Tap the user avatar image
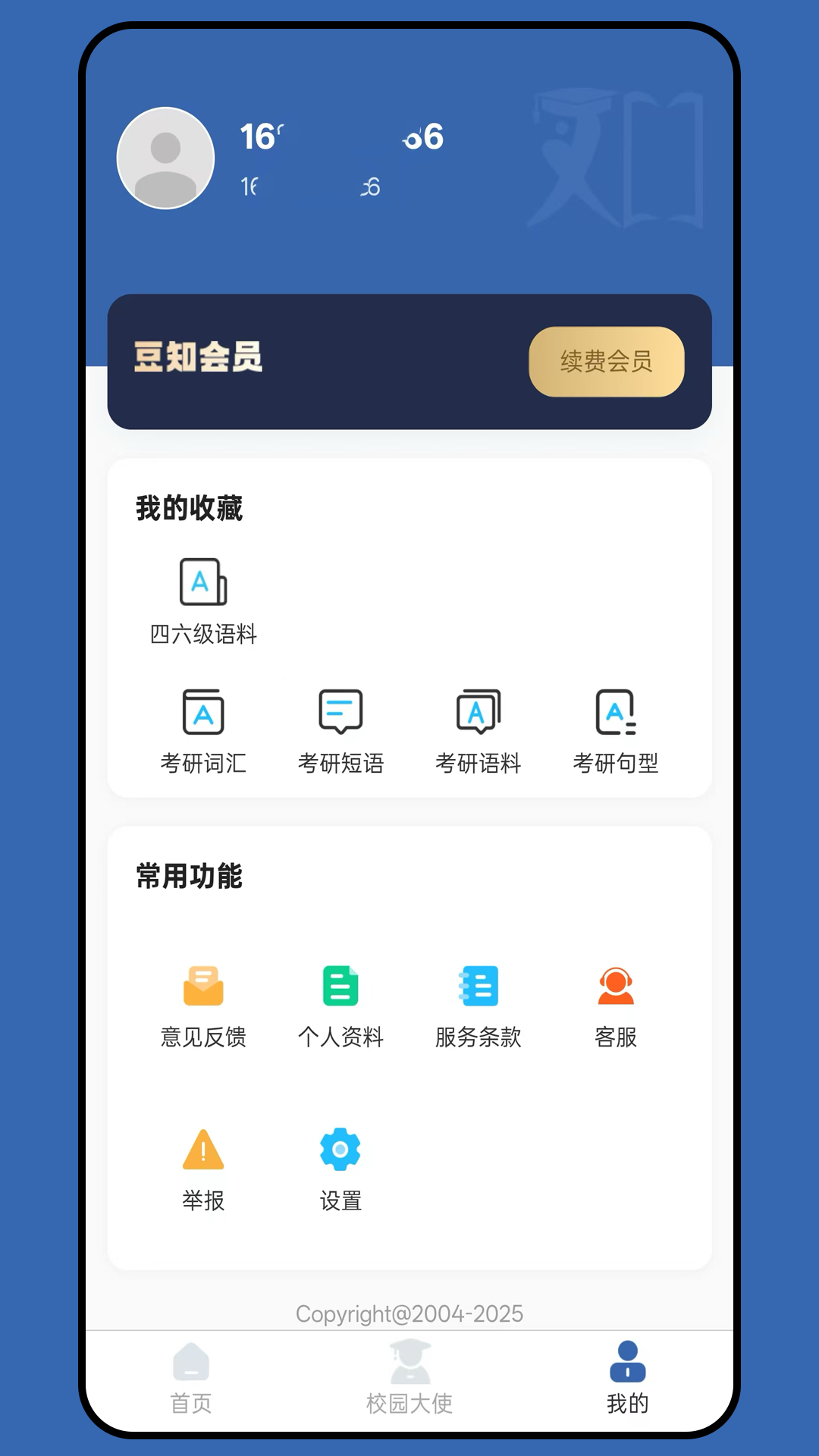The width and height of the screenshot is (819, 1456). pos(164,158)
